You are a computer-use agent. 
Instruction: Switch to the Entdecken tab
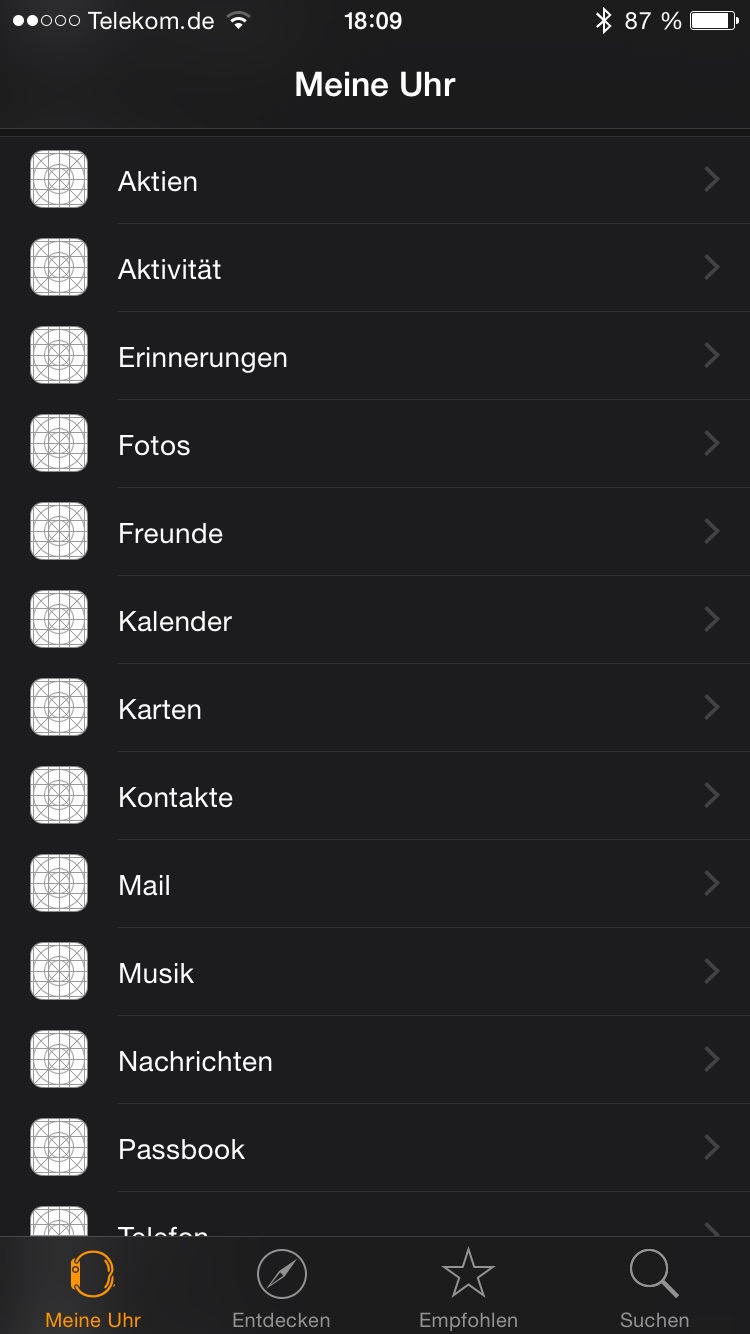281,1288
